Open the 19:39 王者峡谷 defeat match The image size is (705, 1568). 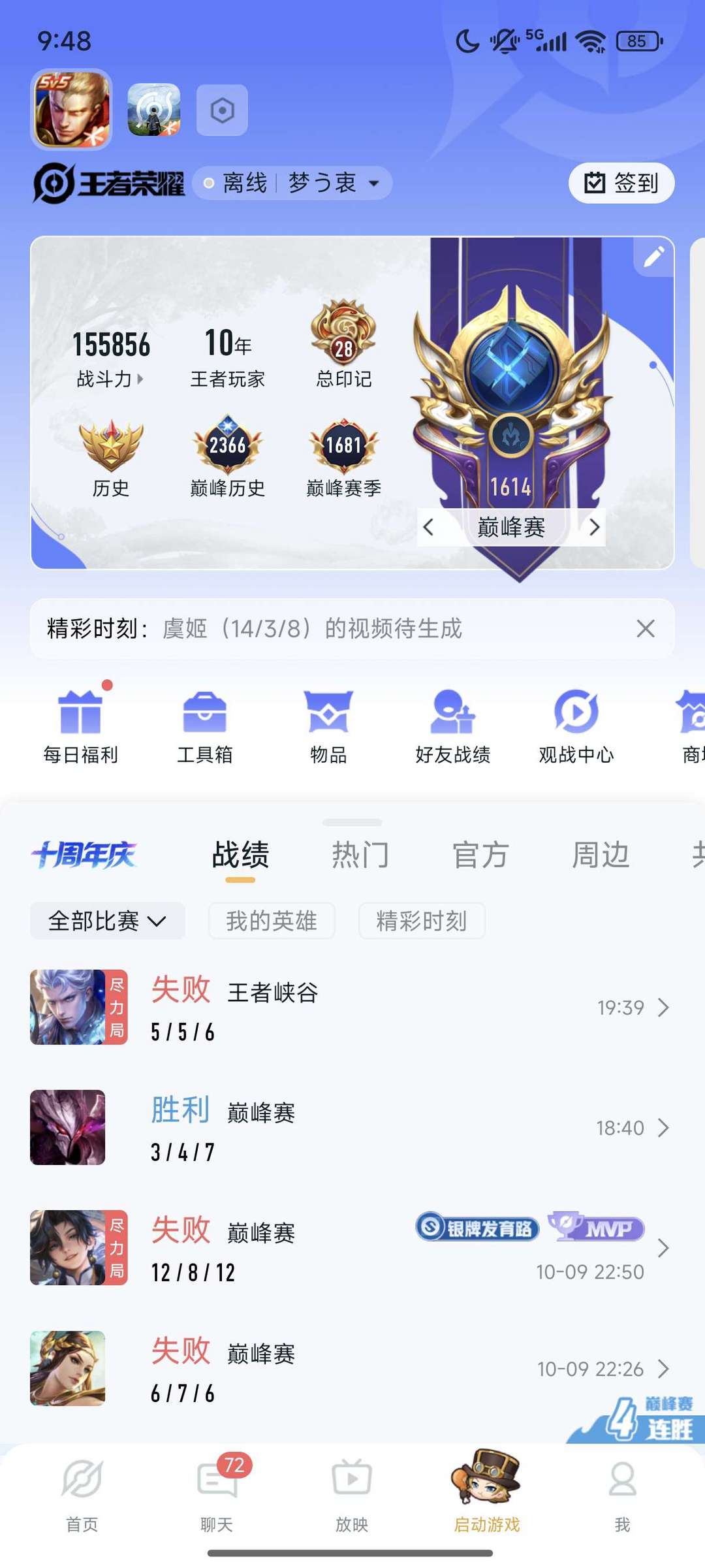point(352,1008)
